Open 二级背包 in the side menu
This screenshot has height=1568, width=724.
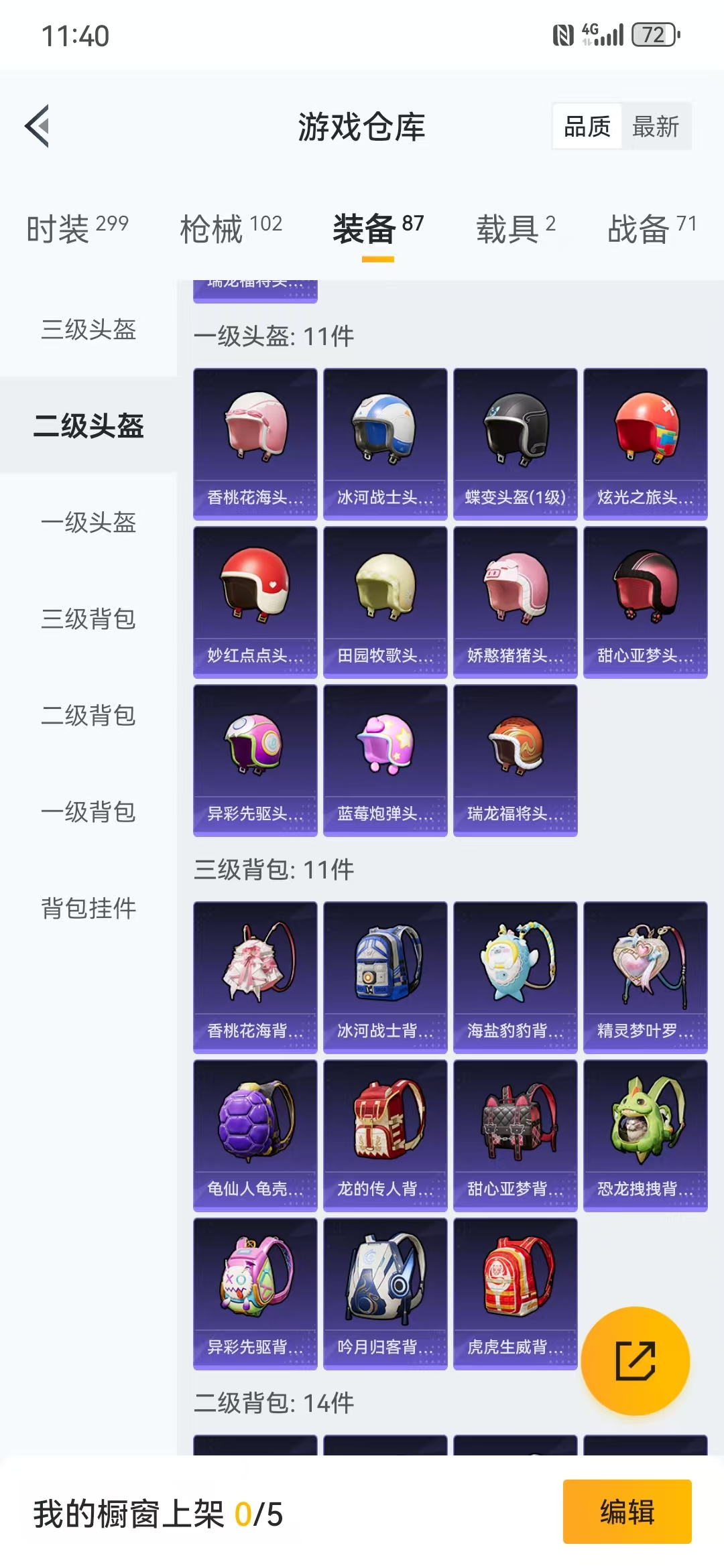tap(88, 715)
